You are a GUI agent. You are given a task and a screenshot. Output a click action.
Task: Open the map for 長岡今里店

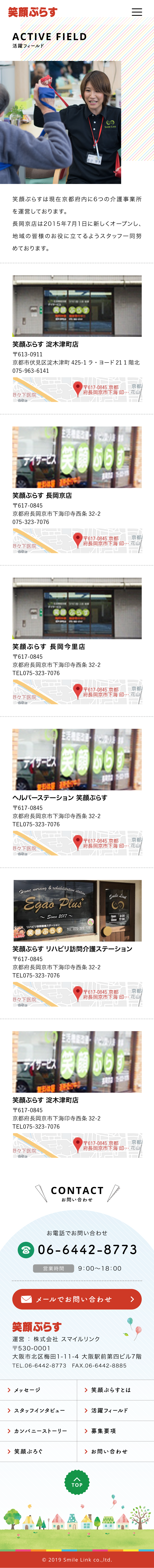[x=77, y=692]
